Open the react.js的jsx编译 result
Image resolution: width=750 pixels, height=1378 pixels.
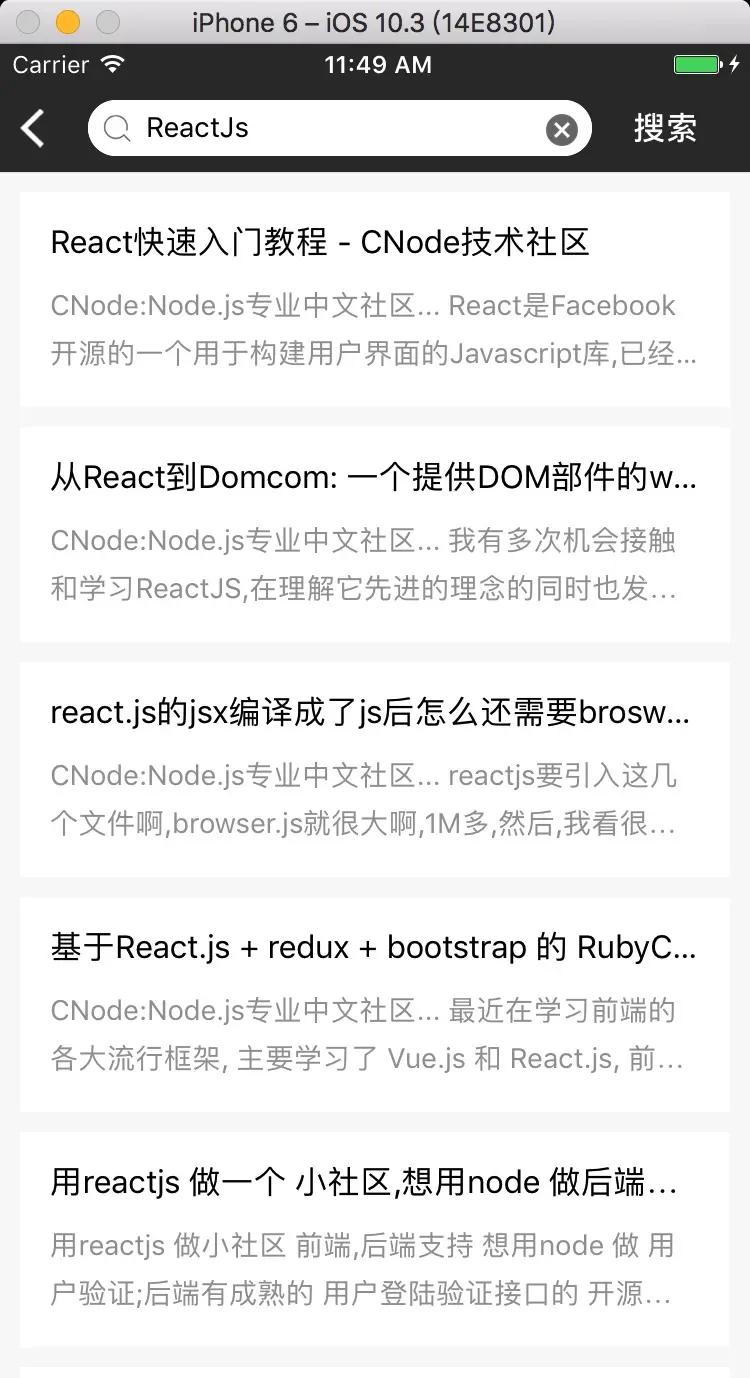[x=374, y=769]
